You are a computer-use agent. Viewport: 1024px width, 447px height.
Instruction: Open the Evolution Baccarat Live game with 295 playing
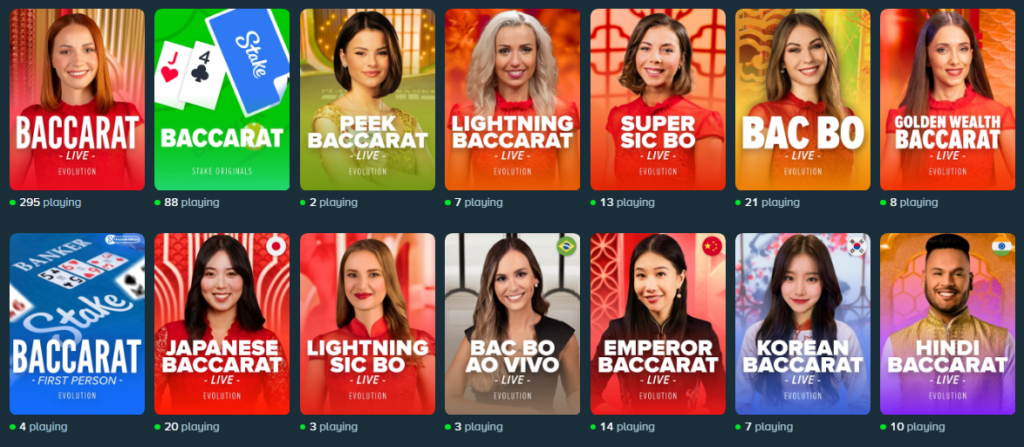click(77, 100)
